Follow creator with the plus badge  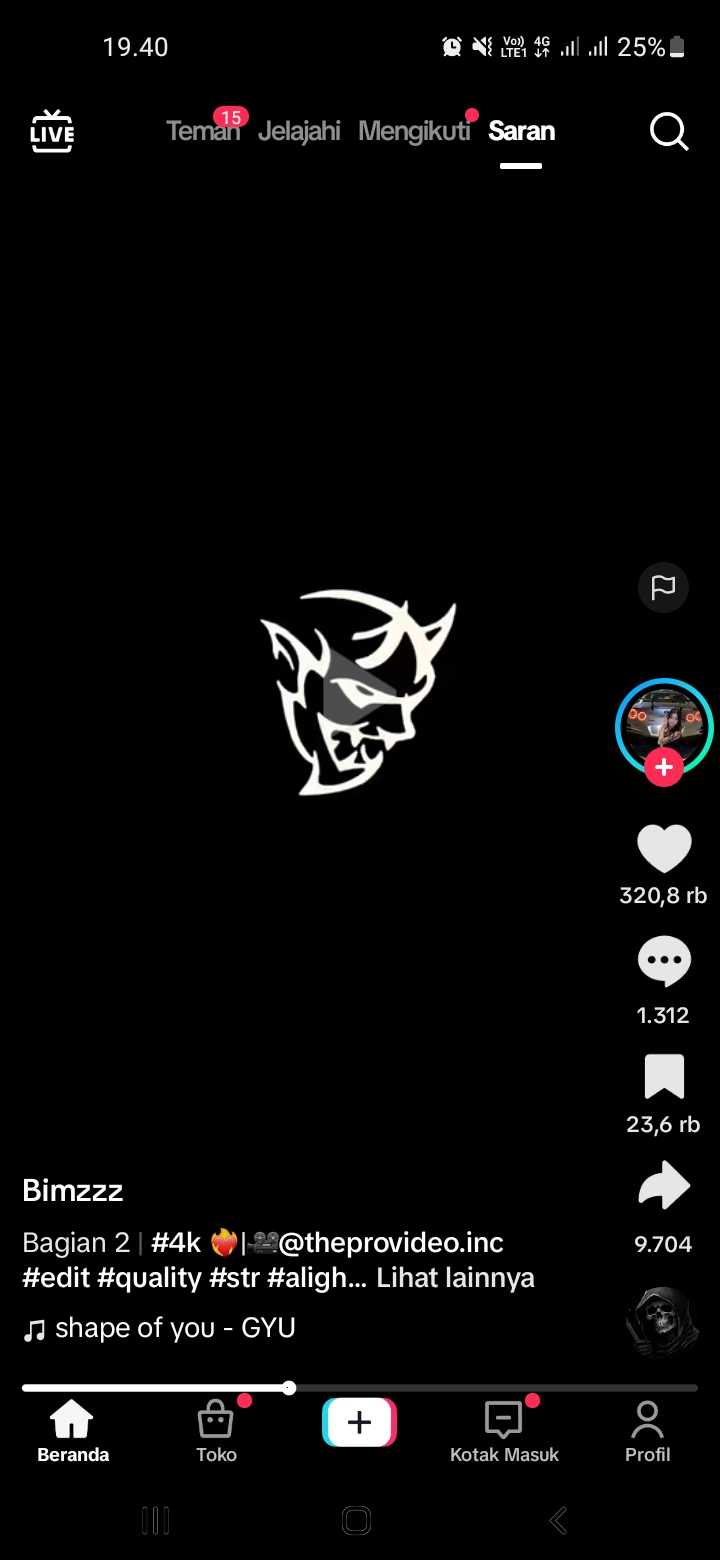pyautogui.click(x=664, y=767)
